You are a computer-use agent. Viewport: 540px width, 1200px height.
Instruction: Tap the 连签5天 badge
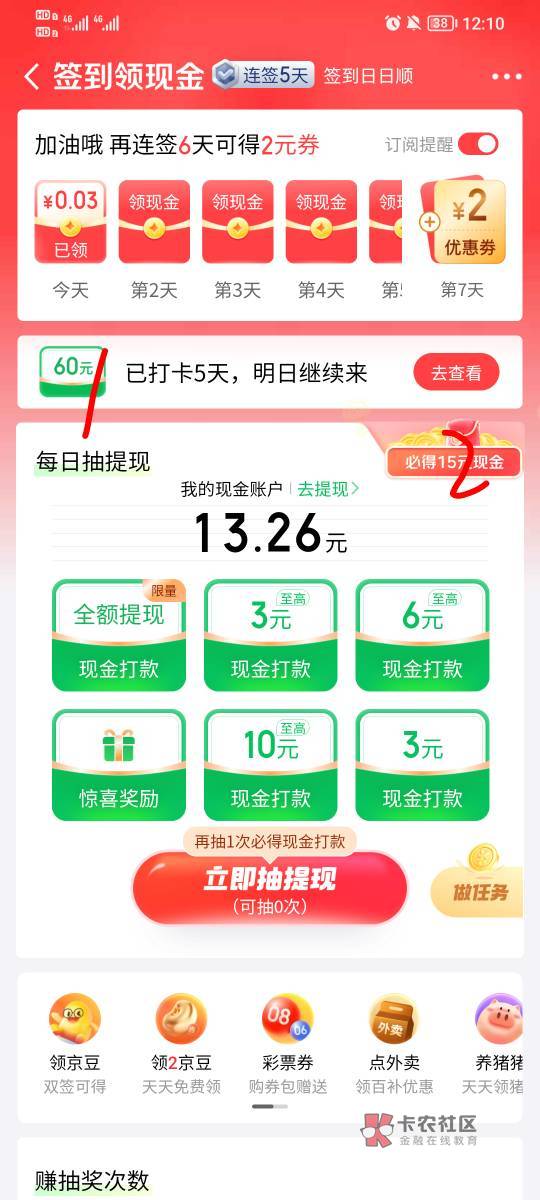tap(264, 75)
